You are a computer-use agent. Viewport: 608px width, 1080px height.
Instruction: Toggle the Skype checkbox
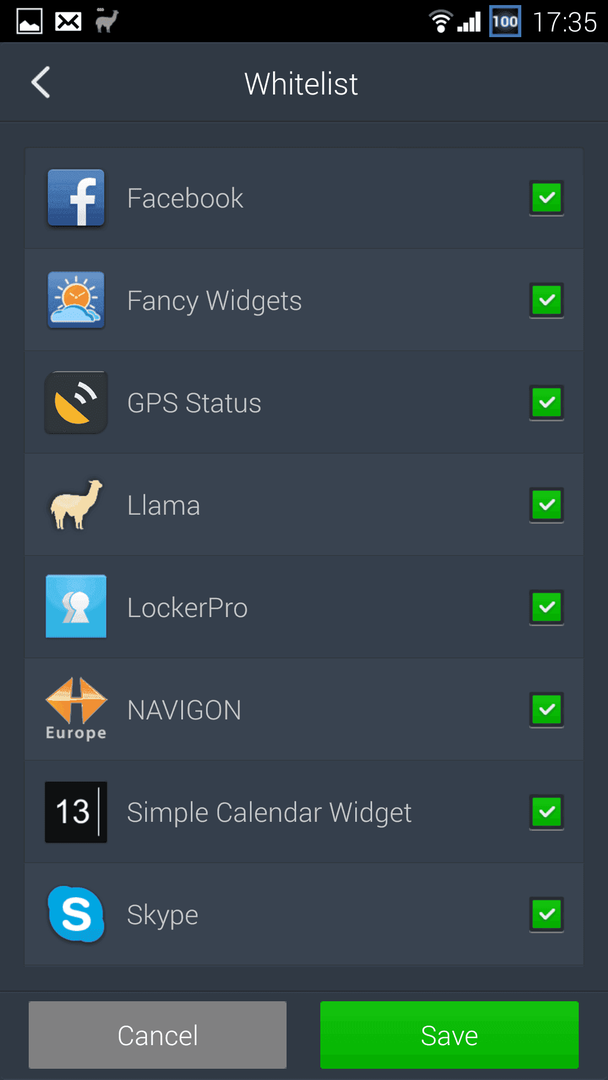547,915
